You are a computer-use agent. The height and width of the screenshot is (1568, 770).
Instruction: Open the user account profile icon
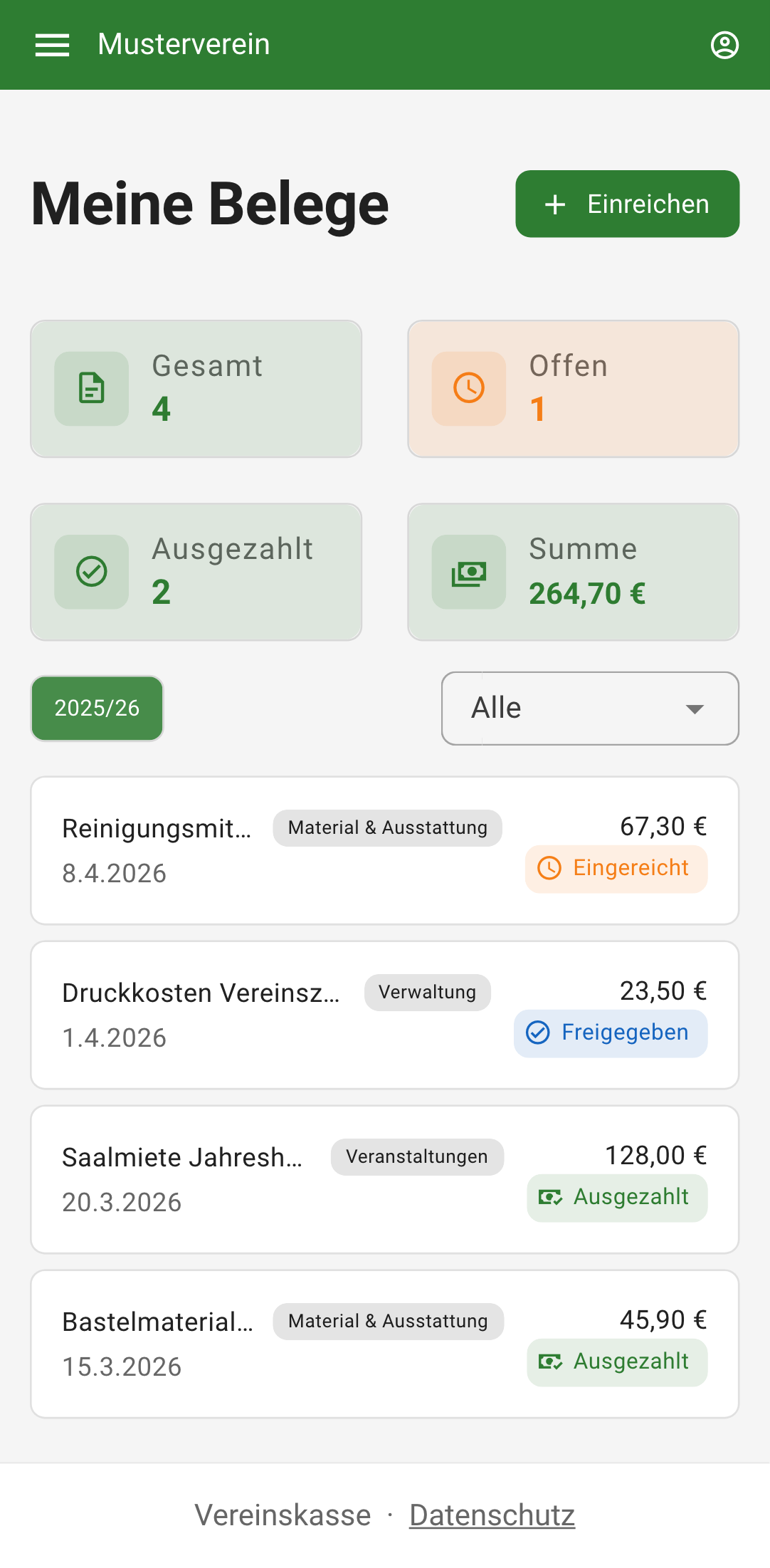pyautogui.click(x=725, y=46)
